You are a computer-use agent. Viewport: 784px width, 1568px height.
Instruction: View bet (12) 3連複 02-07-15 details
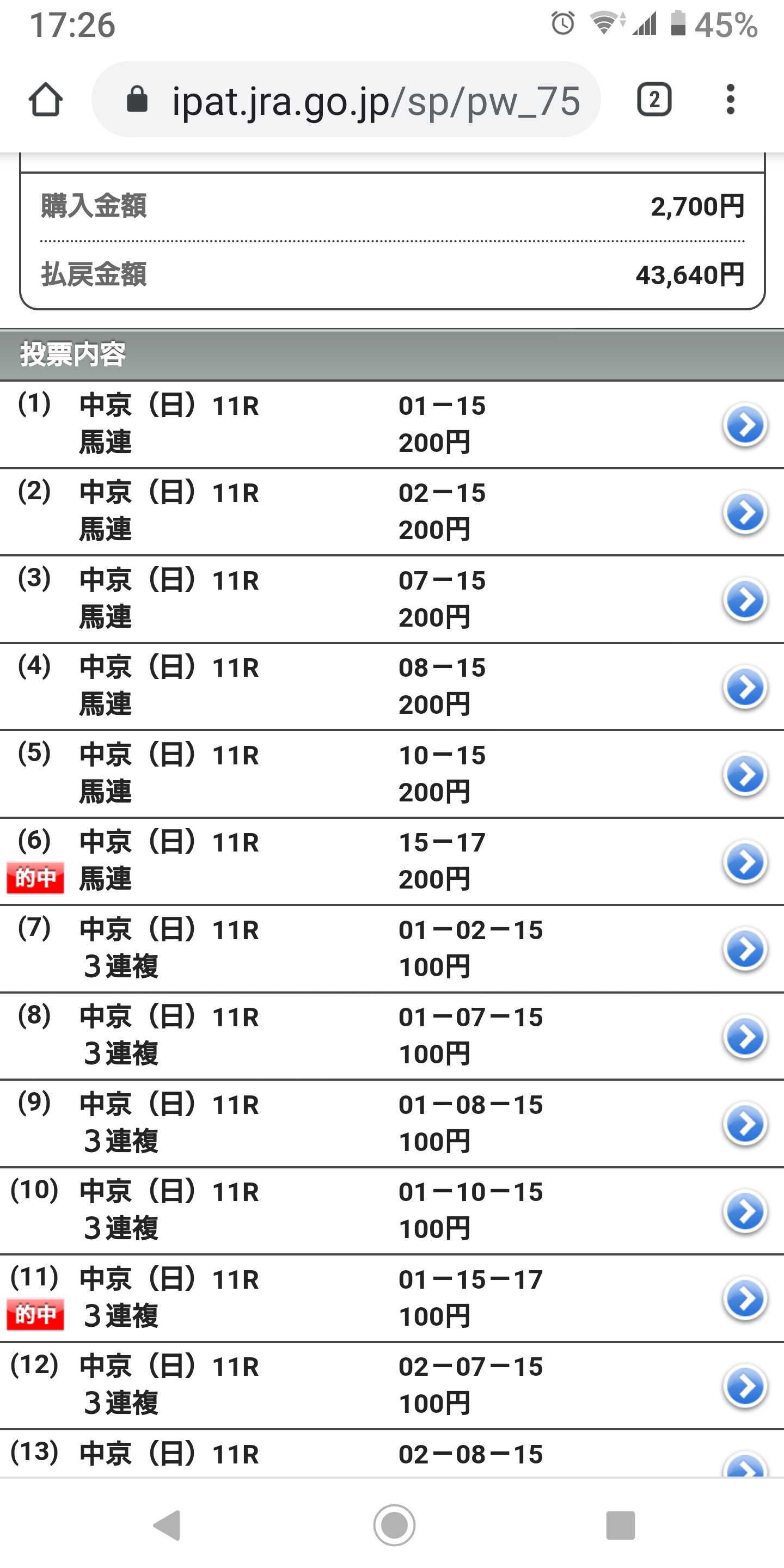tap(744, 1386)
